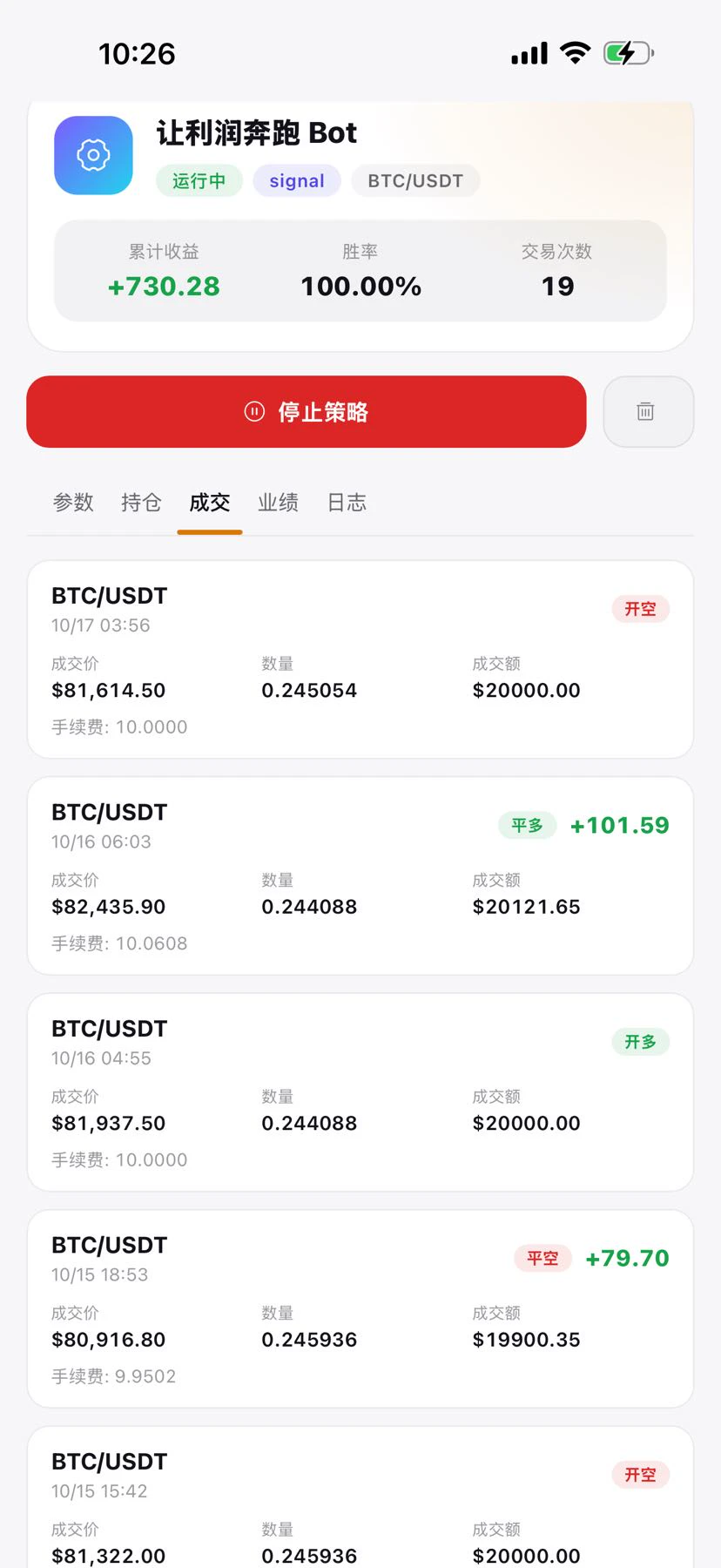Switch to the 参数 tab
This screenshot has width=721, height=1568.
[73, 503]
